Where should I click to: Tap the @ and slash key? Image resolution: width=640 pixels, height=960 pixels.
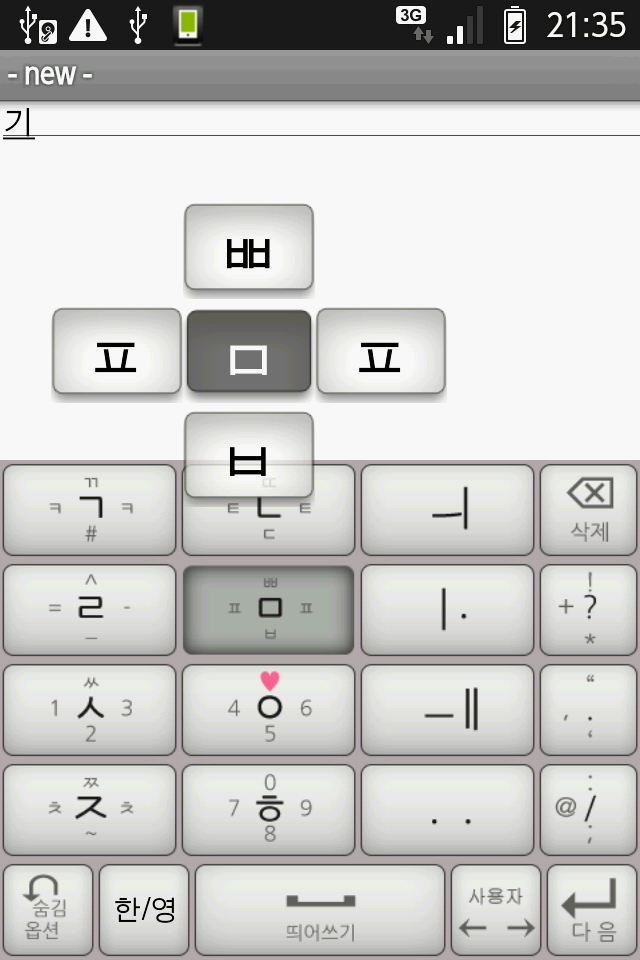pos(589,808)
